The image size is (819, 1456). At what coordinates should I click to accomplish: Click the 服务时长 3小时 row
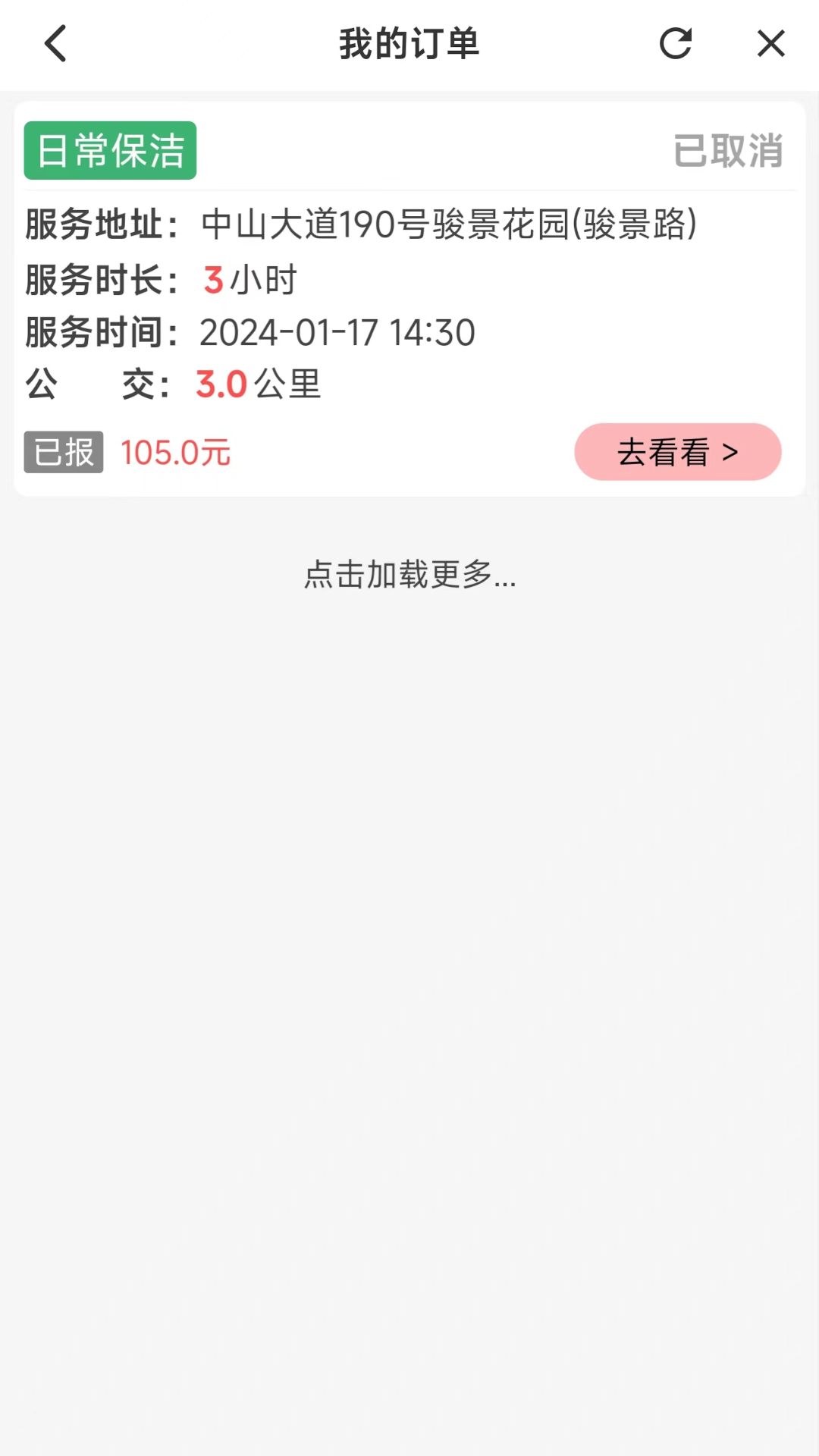[x=161, y=279]
